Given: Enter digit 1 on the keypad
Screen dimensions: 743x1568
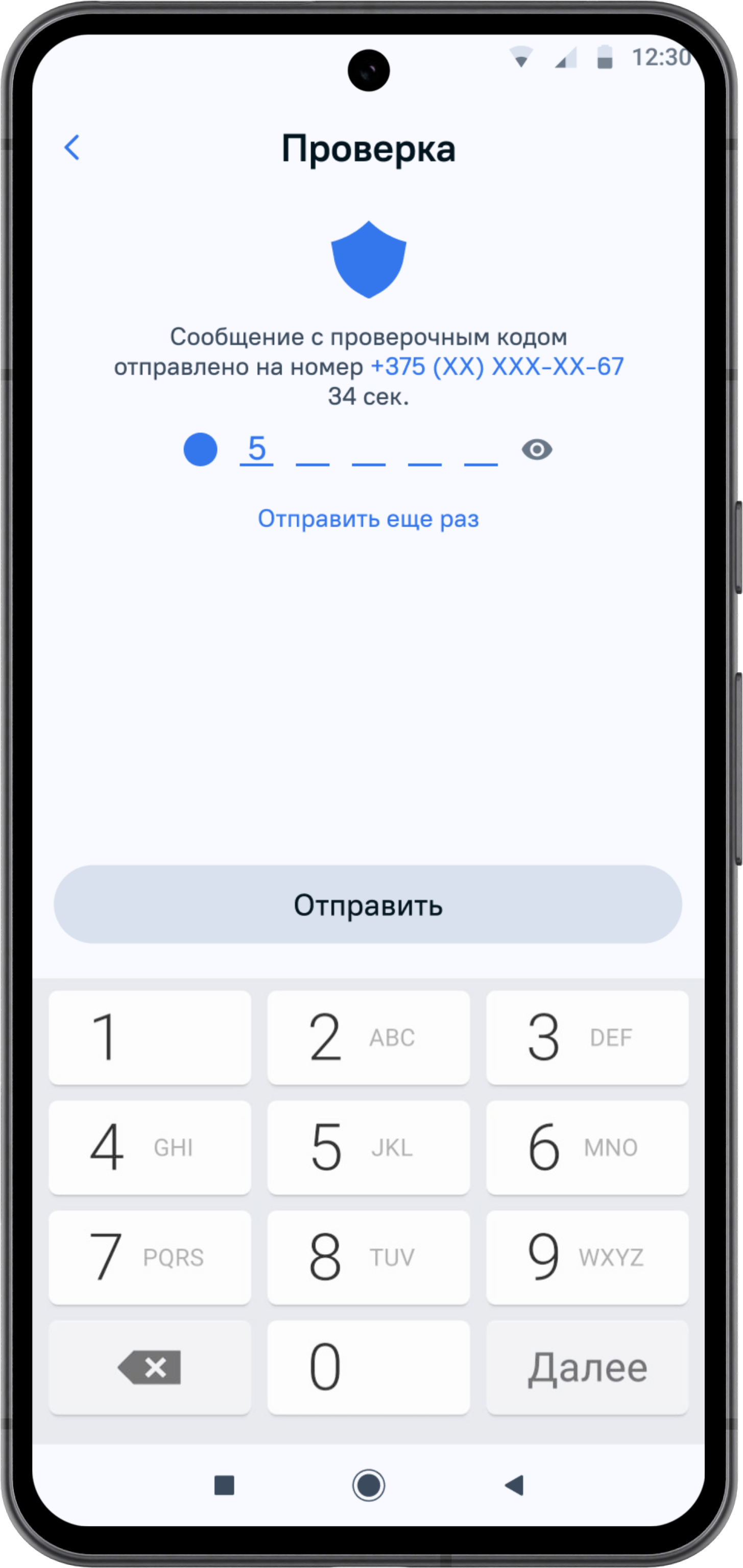Looking at the screenshot, I should 150,1037.
